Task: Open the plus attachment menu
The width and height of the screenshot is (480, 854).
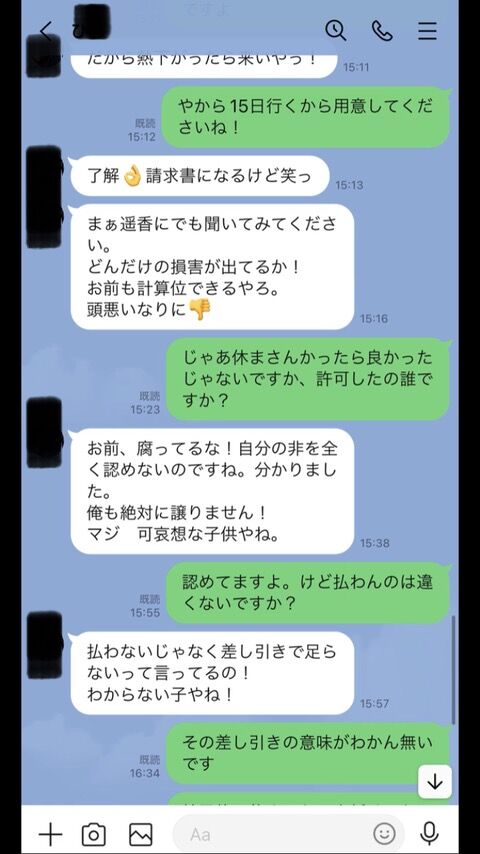Action: click(x=51, y=834)
